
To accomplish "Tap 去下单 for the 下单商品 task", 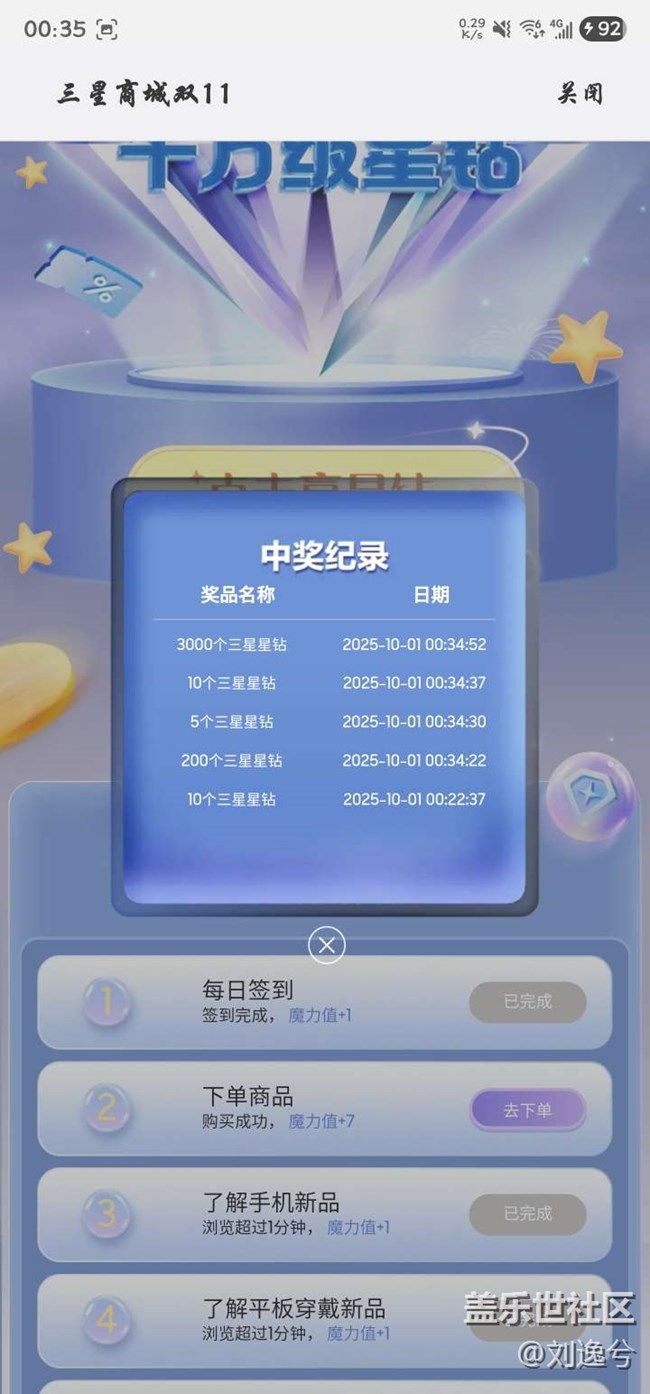I will pos(527,1110).
